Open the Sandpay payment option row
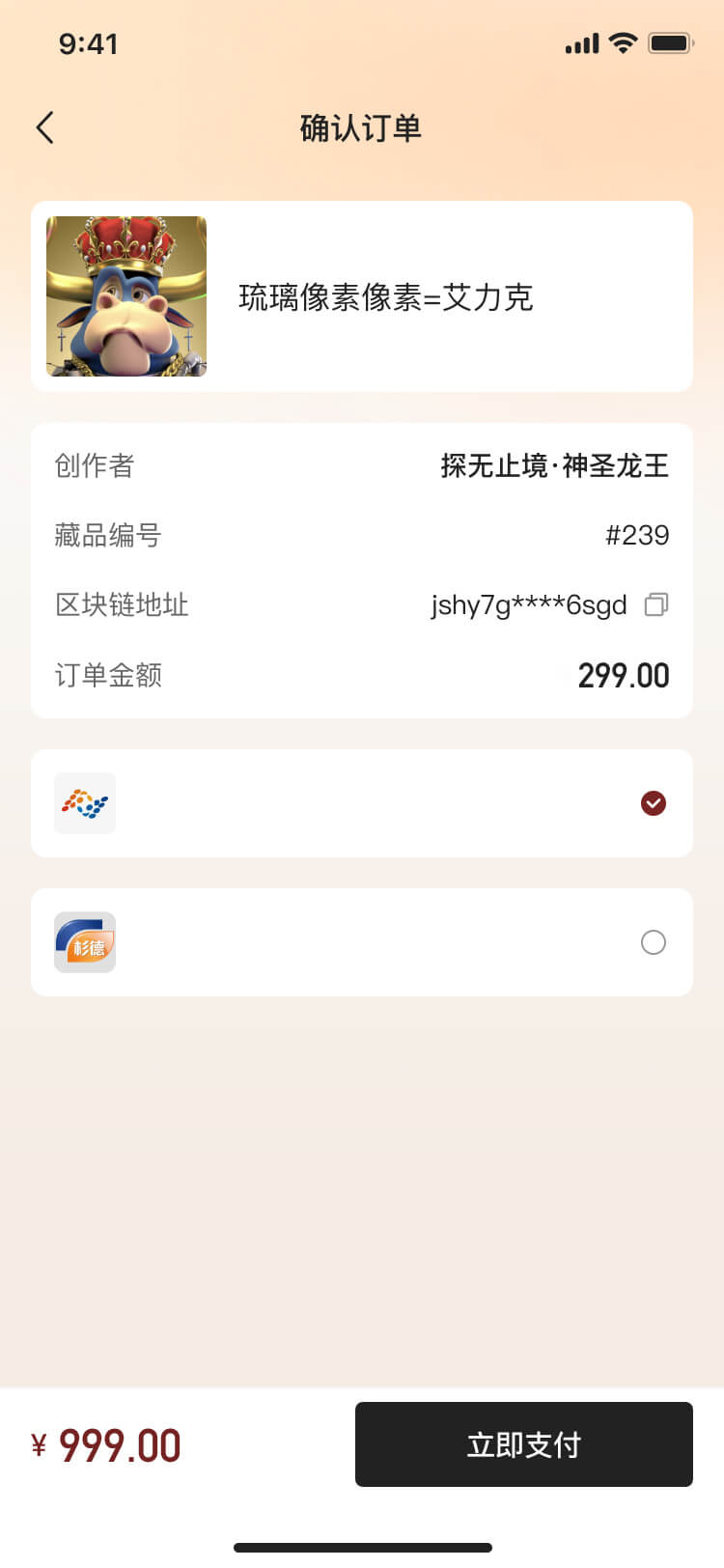Viewport: 724px width, 1568px height. pos(362,942)
